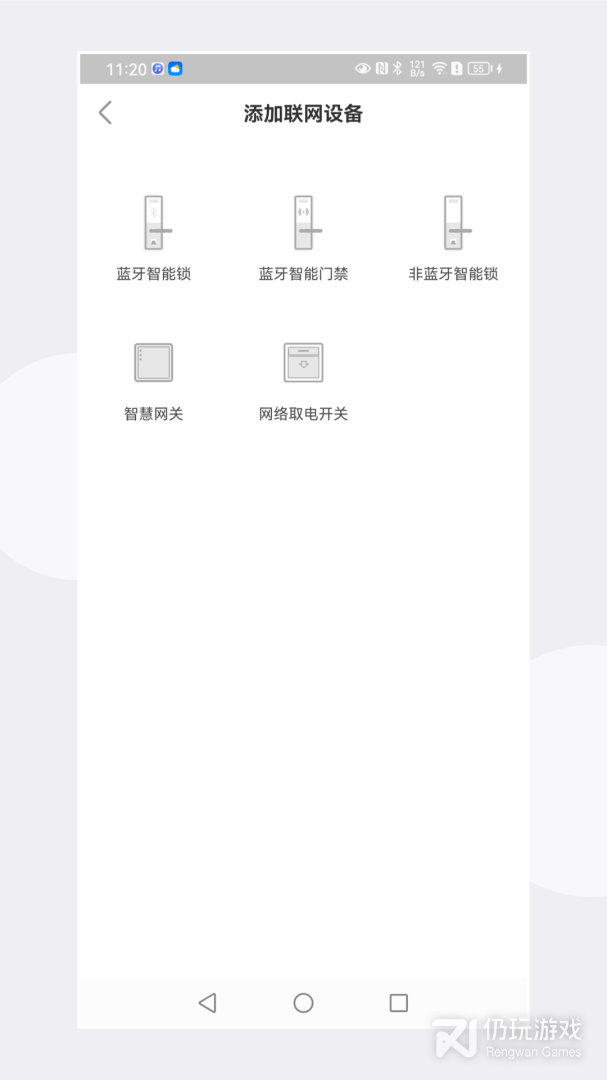Viewport: 607px width, 1080px height.
Task: Choose 蓝牙智能门禁 to add
Action: tap(303, 237)
